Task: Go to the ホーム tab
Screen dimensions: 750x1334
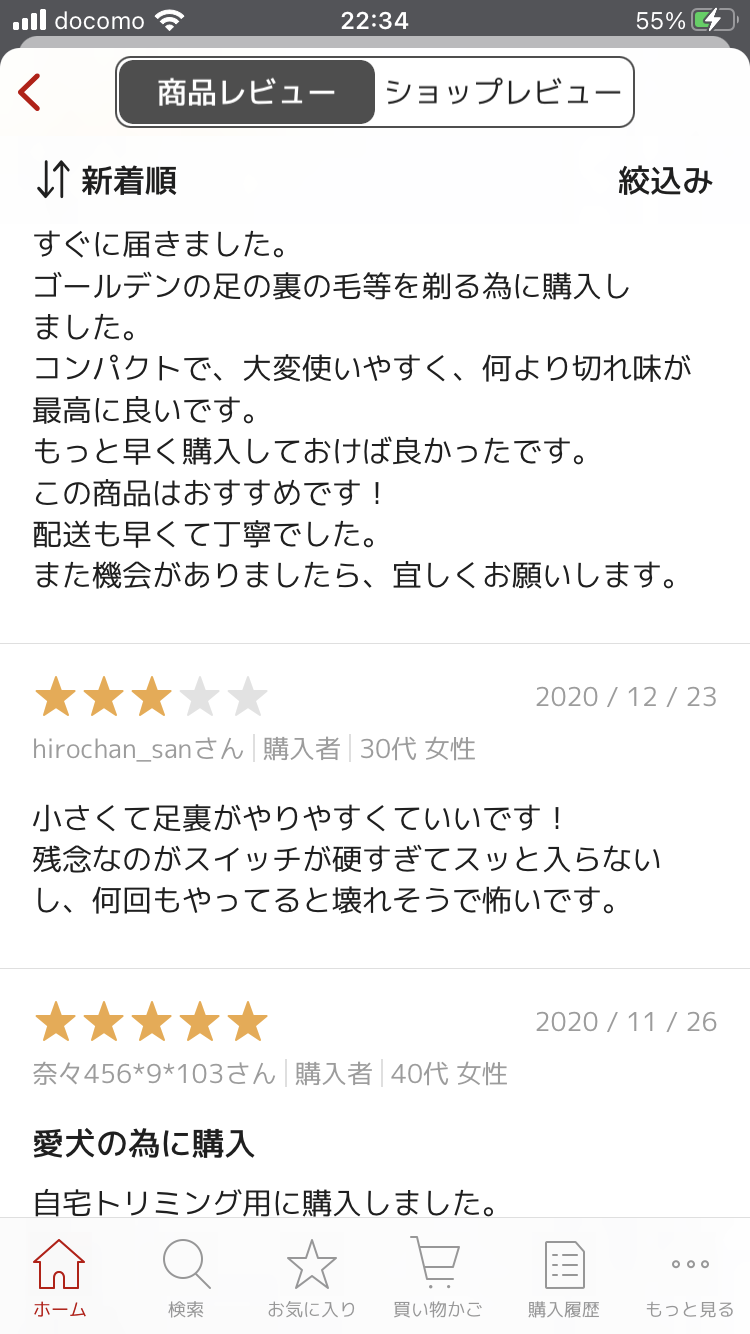Action: tap(60, 1277)
